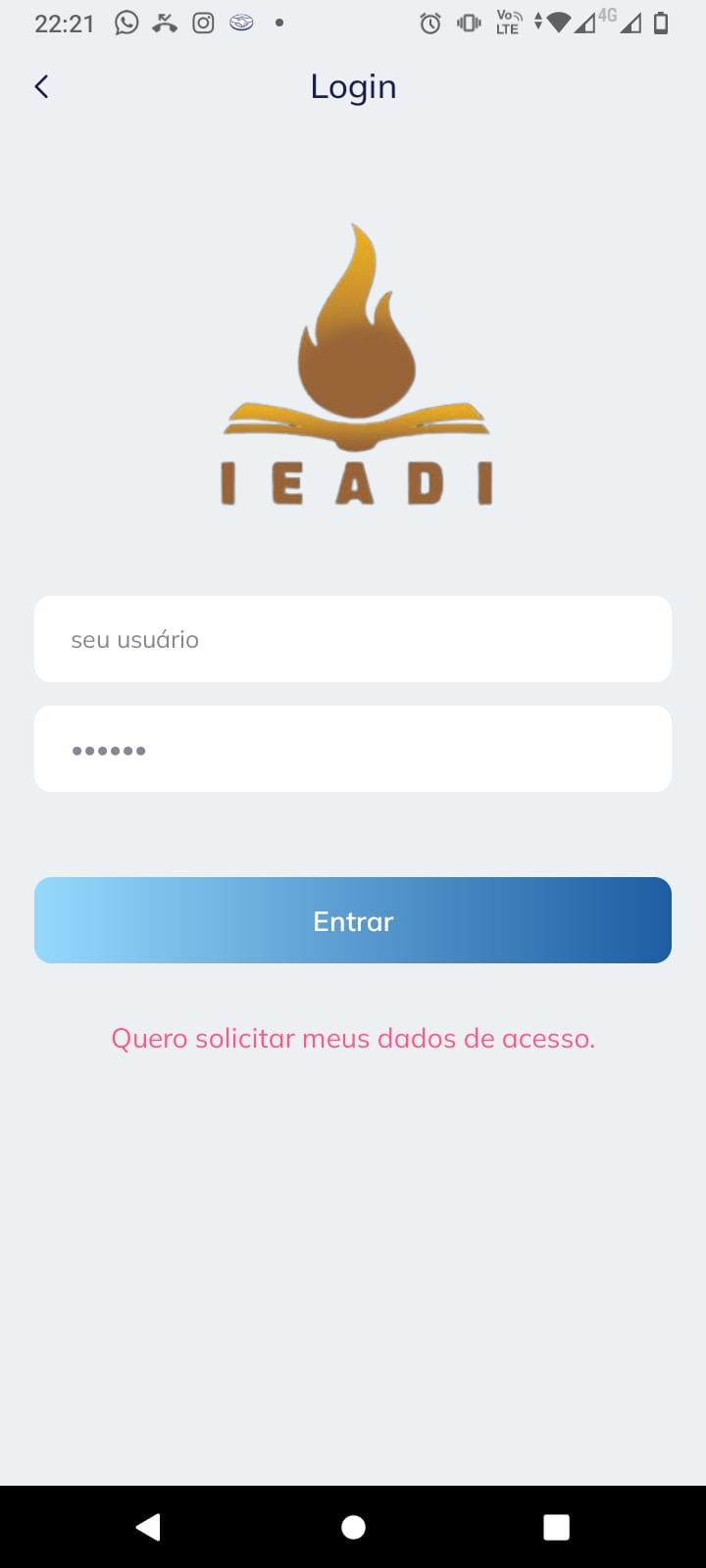Focus the password field with dots
Viewport: 706px width, 1568px height.
(353, 749)
